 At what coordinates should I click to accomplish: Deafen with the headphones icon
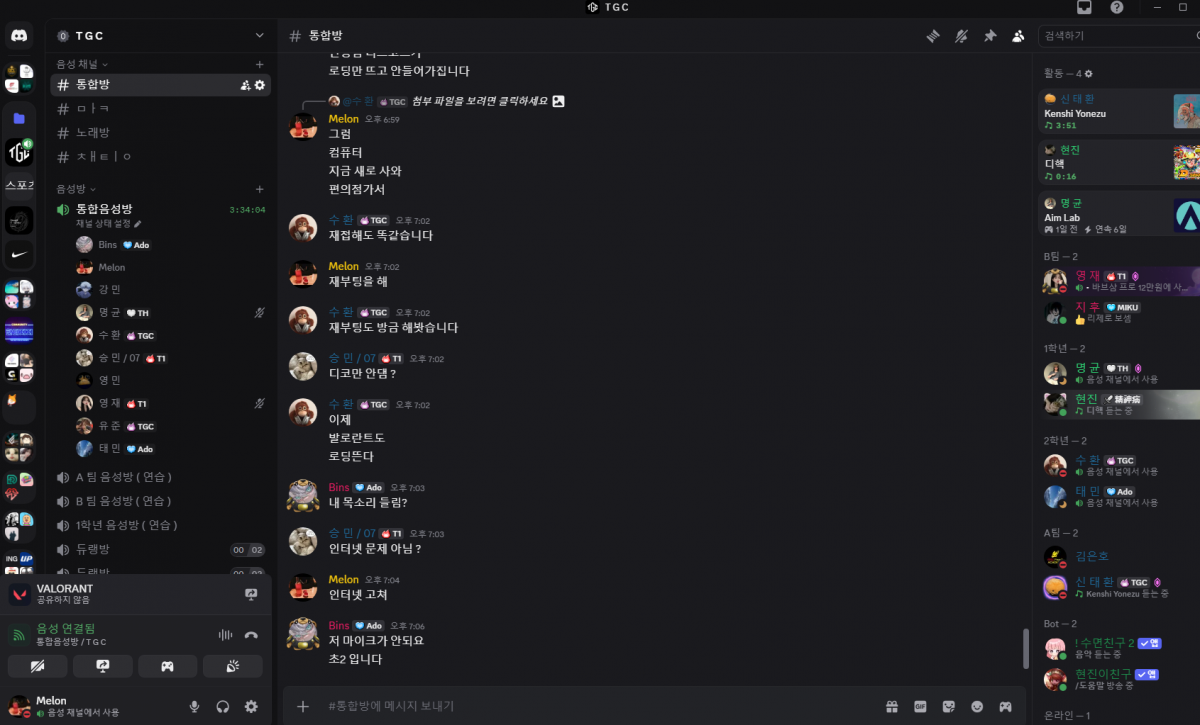(x=223, y=707)
